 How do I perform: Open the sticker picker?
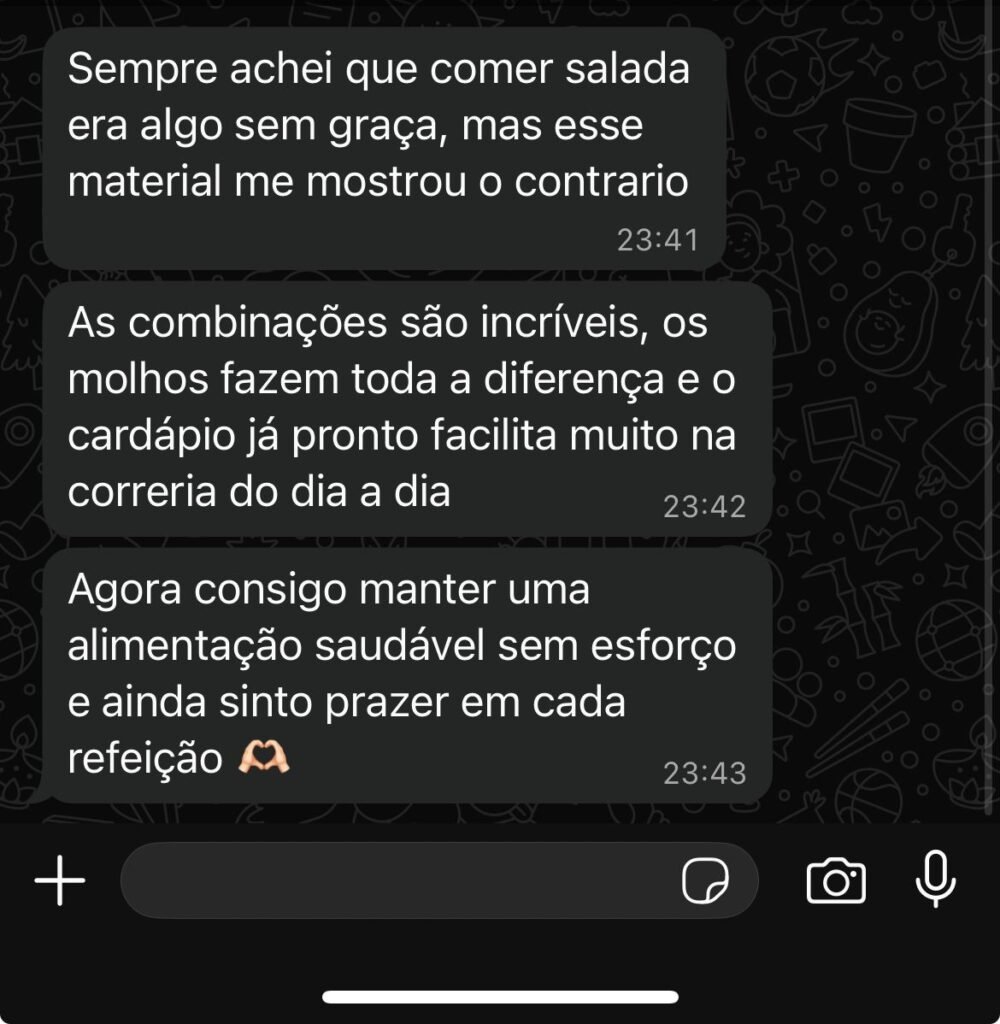[x=705, y=881]
